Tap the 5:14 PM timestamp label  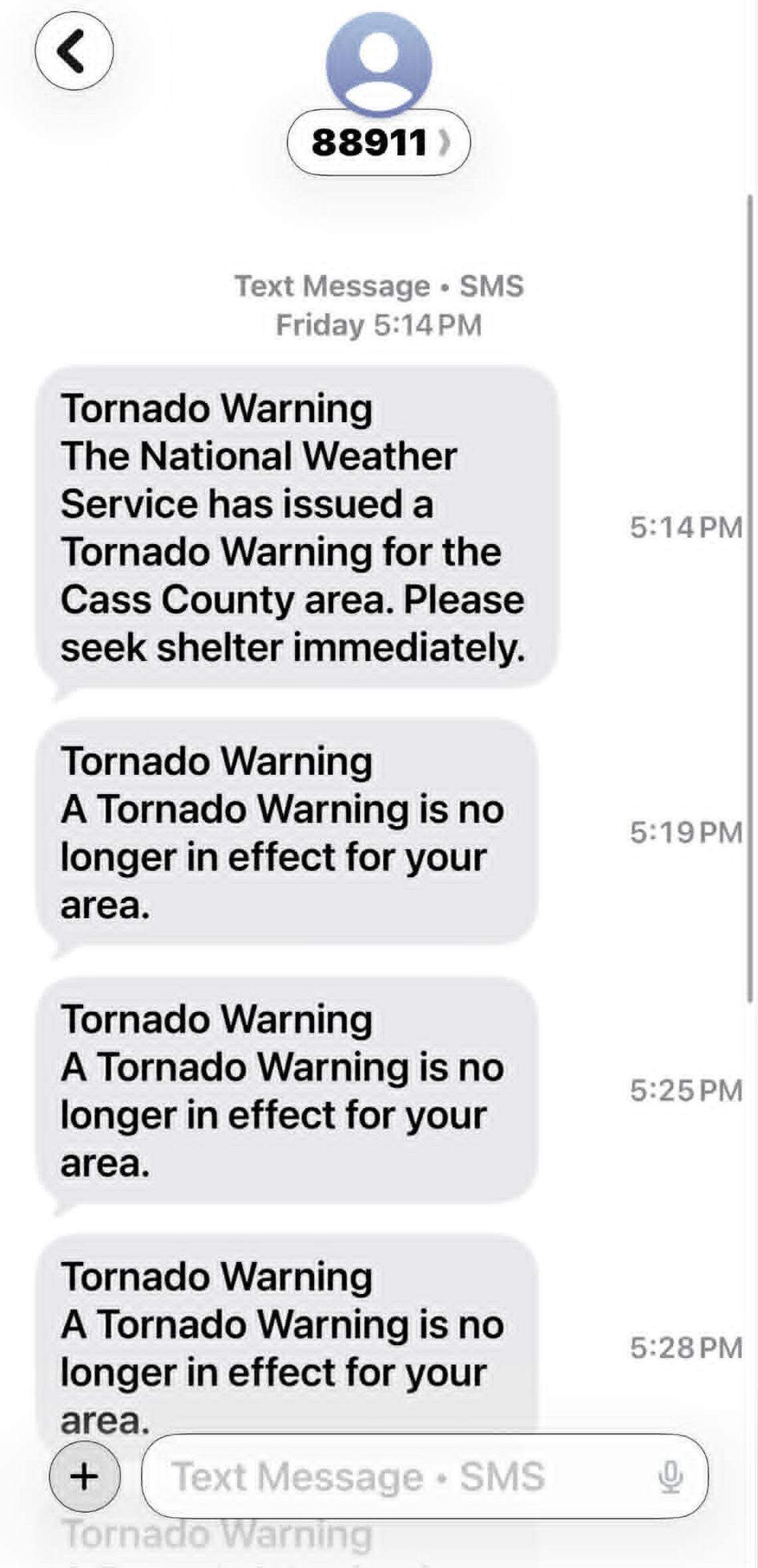pyautogui.click(x=686, y=526)
